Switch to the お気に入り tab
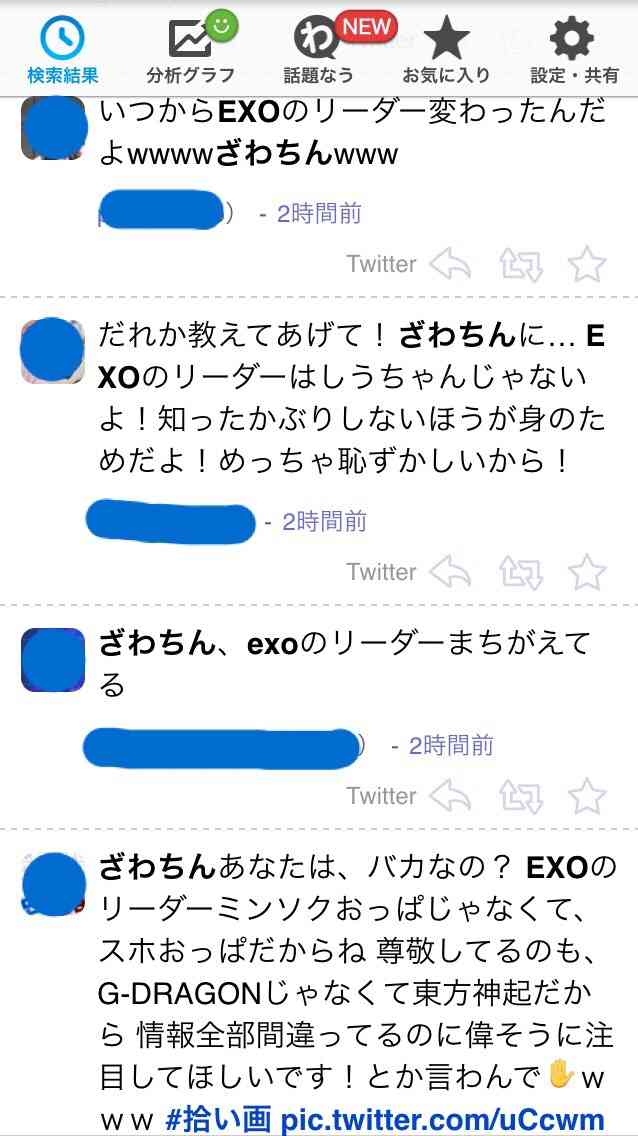 click(x=446, y=49)
